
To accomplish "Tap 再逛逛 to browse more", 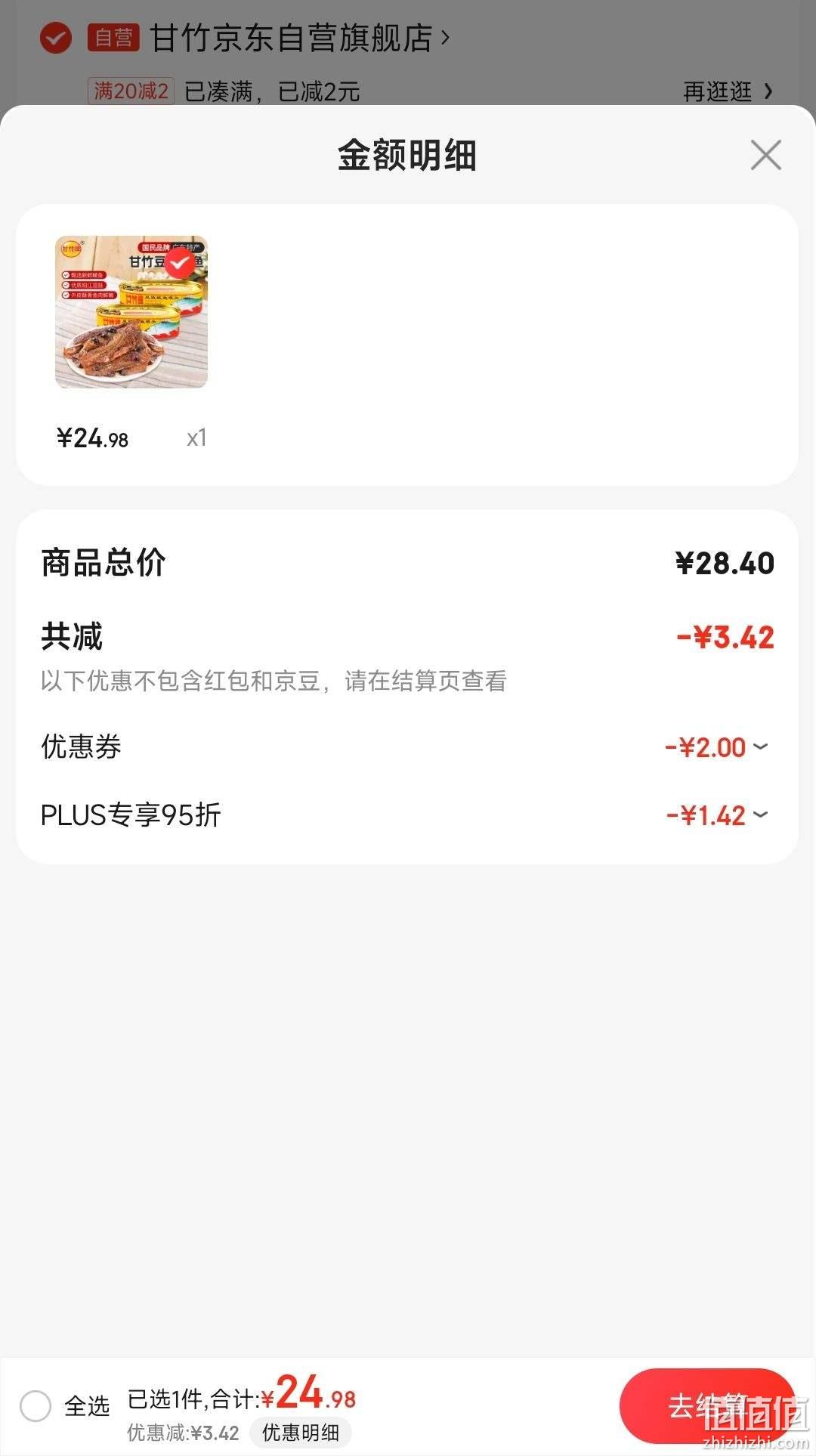I will [728, 91].
